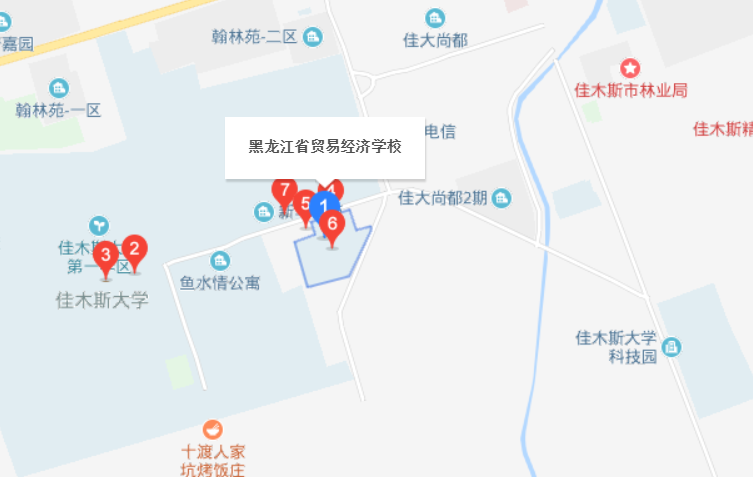Image resolution: width=753 pixels, height=477 pixels.
Task: Tap the blue marker number 1
Action: click(x=321, y=208)
